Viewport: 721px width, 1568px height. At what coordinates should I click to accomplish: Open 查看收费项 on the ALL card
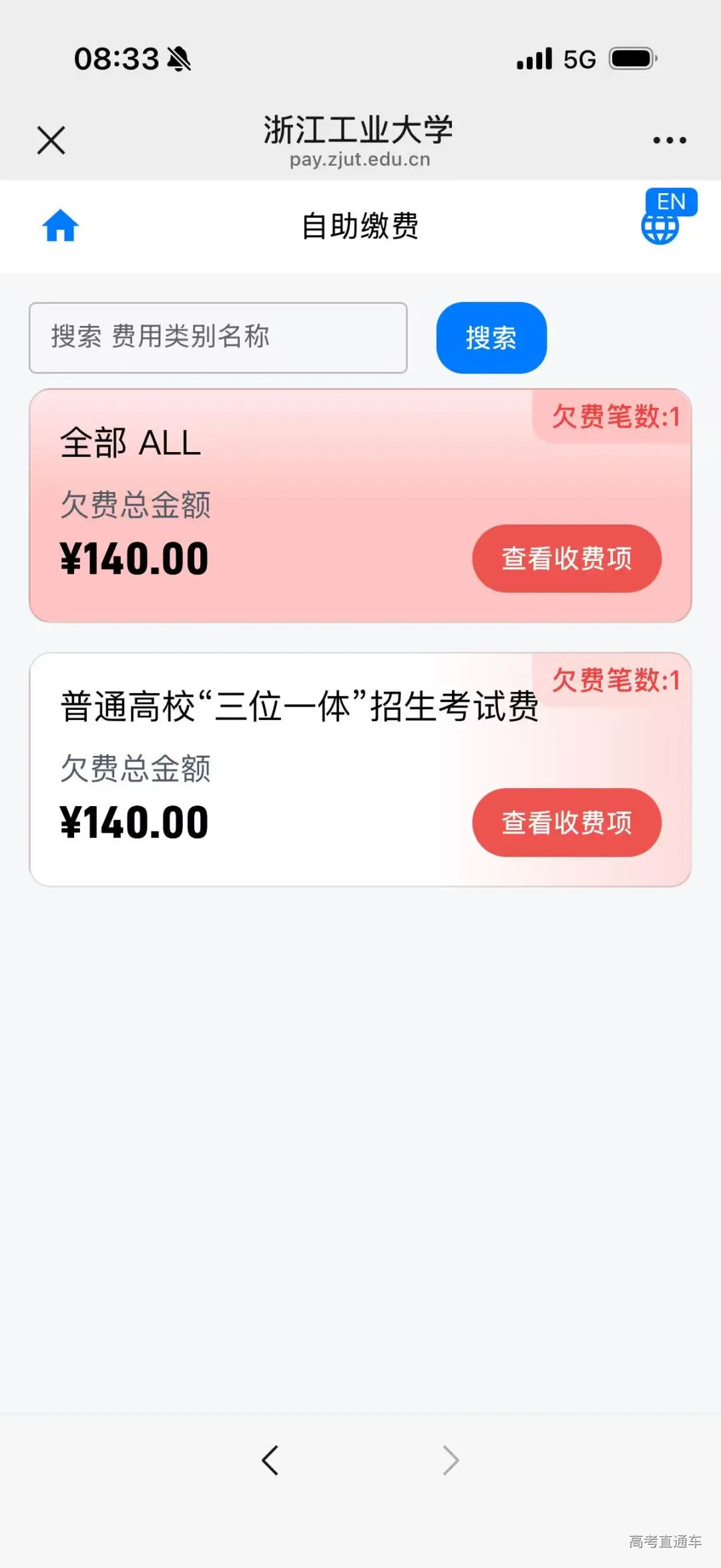pyautogui.click(x=567, y=559)
